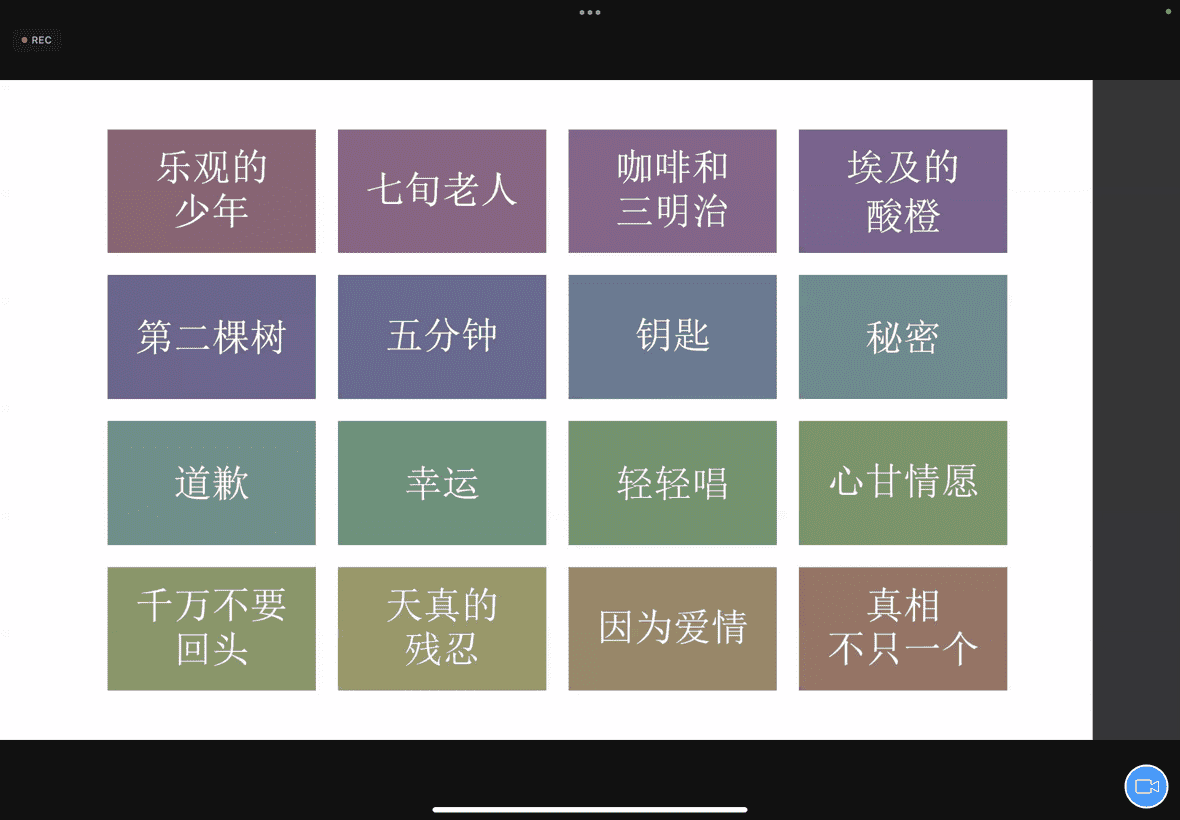The image size is (1180, 820).
Task: Tap the blue video camera button
Action: (x=1146, y=786)
